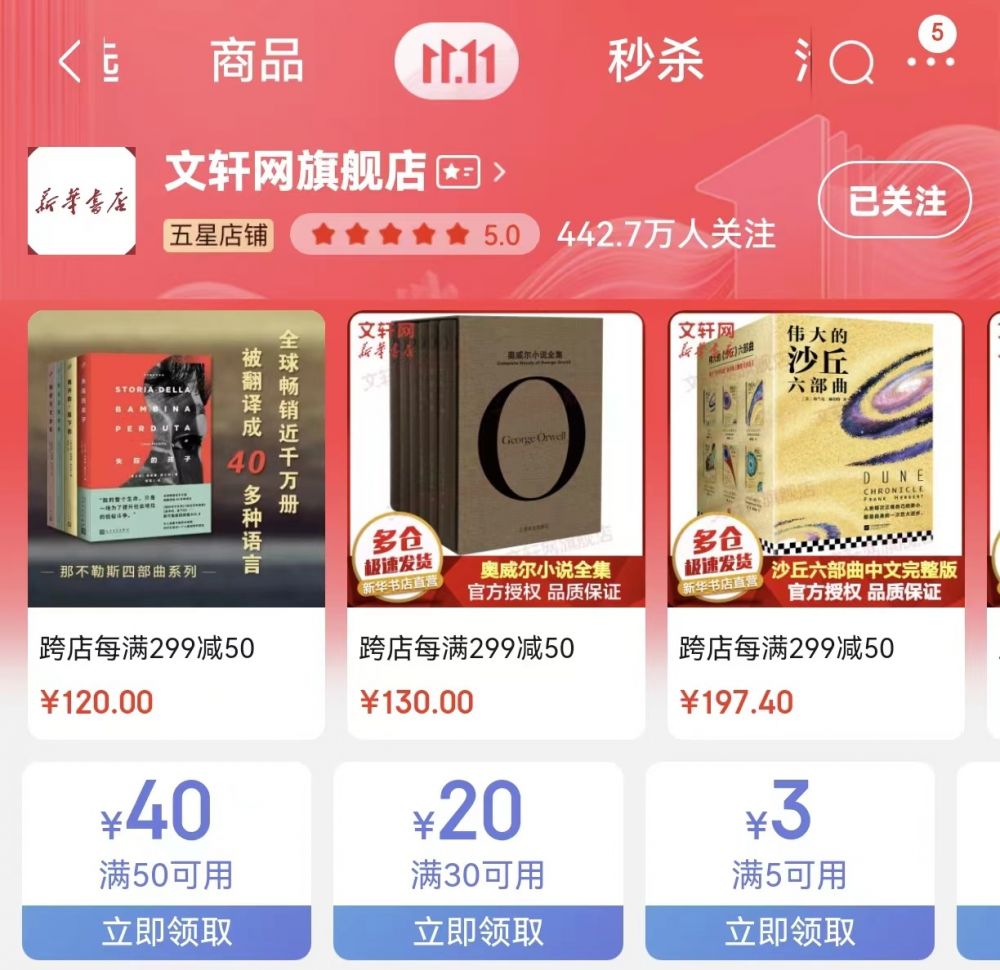Open the 奥威尔小说全集 product card
The image size is (1000, 970).
pyautogui.click(x=496, y=520)
